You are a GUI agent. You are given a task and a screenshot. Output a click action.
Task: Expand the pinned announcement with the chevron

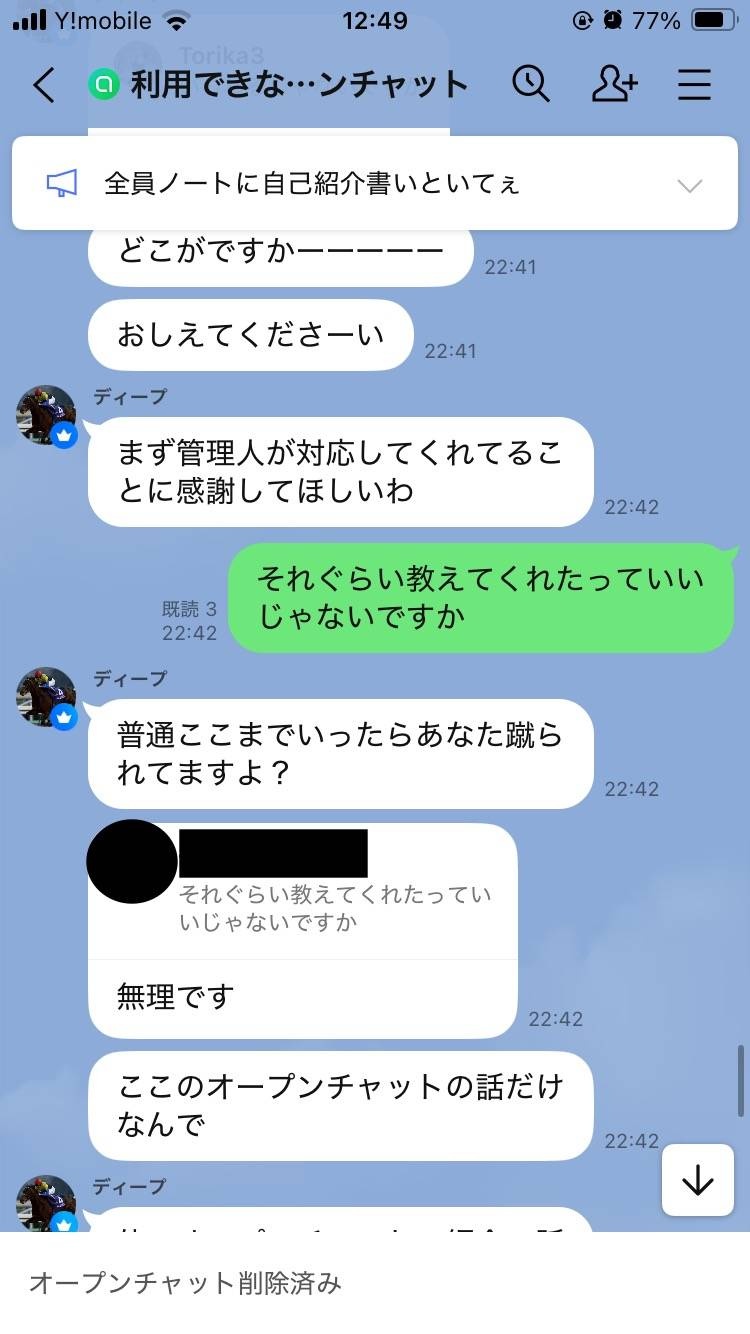click(x=690, y=185)
